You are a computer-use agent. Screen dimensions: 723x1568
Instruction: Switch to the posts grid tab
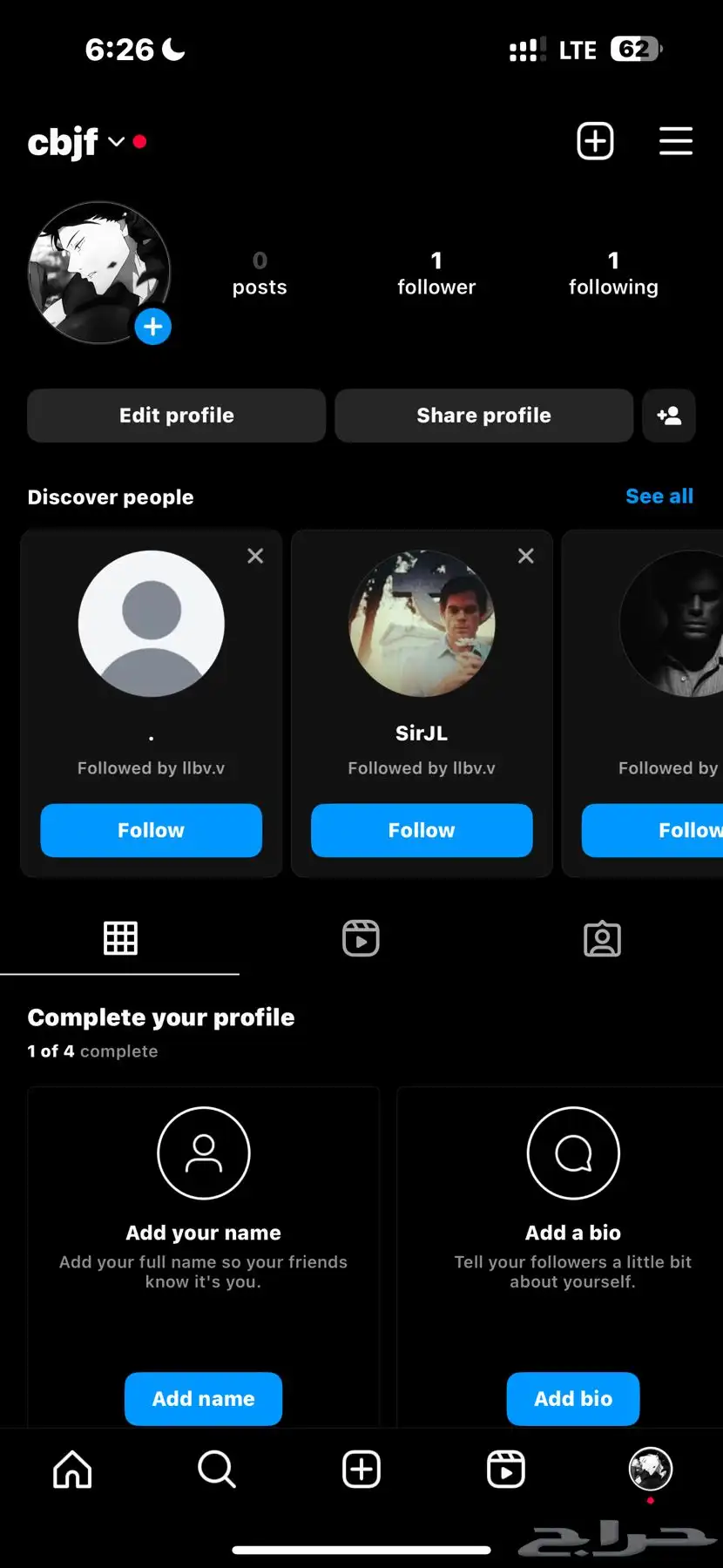click(120, 938)
